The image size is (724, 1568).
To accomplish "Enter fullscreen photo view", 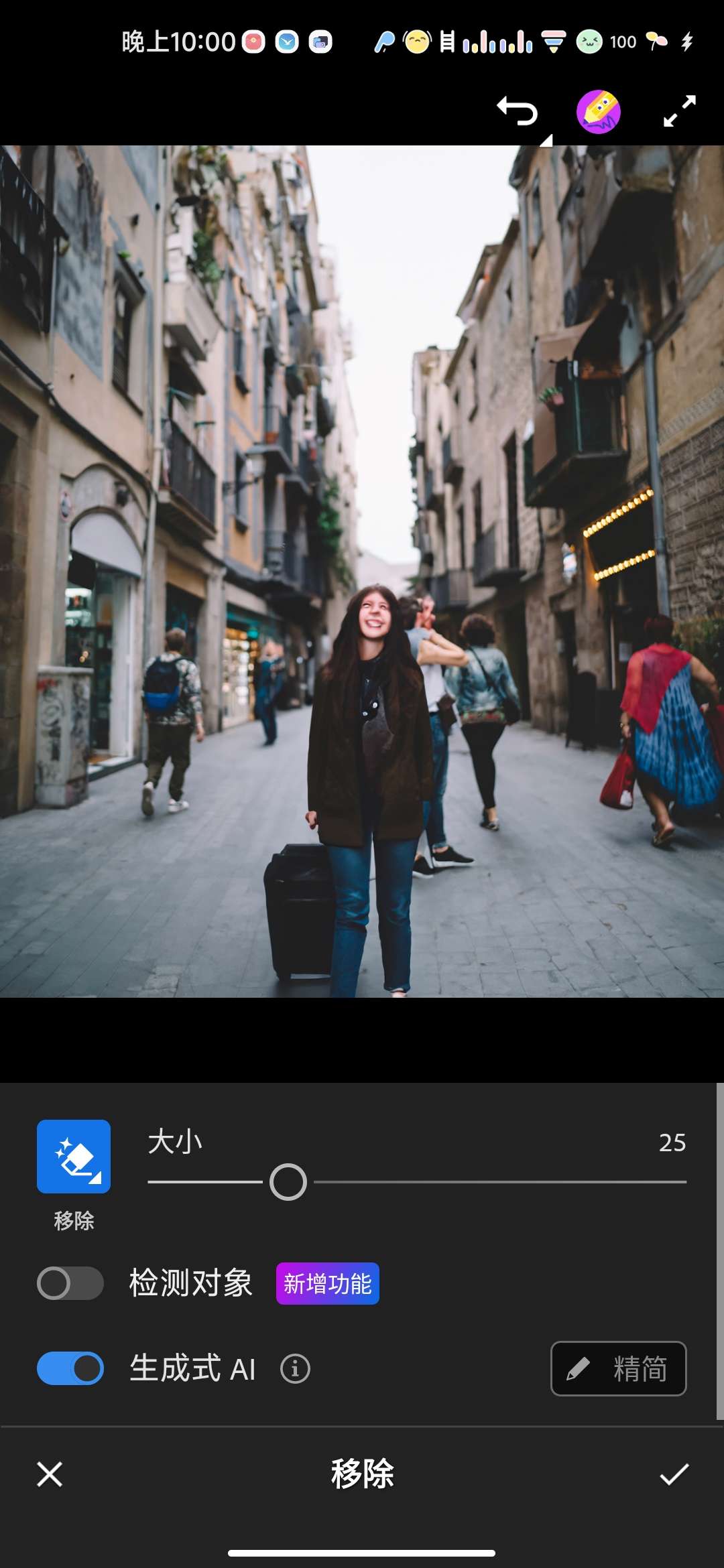I will tap(679, 111).
